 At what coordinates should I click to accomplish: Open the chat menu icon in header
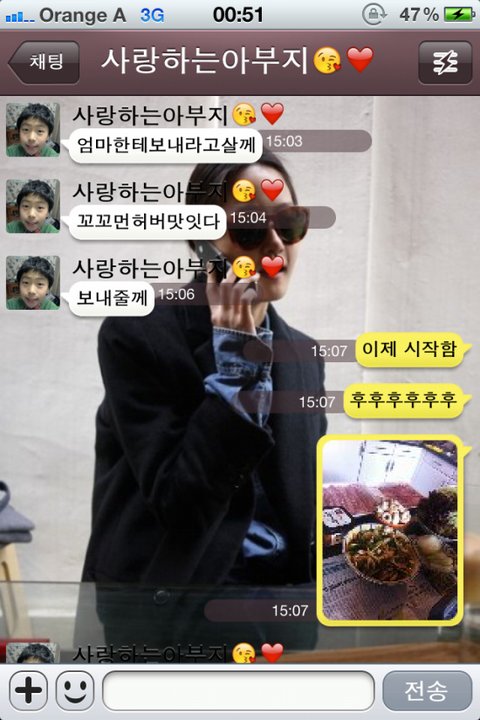[x=445, y=62]
